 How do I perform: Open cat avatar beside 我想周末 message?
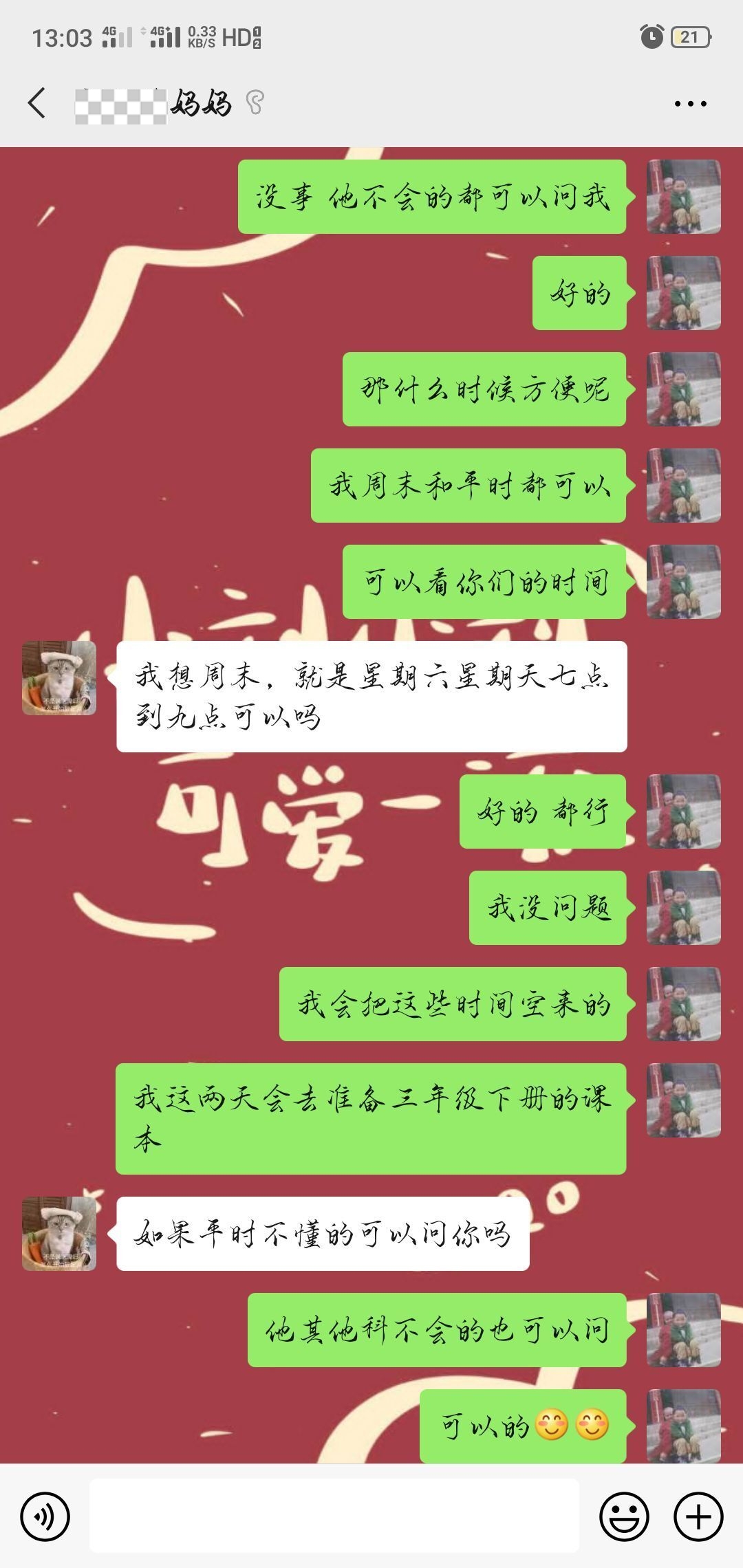[59, 678]
